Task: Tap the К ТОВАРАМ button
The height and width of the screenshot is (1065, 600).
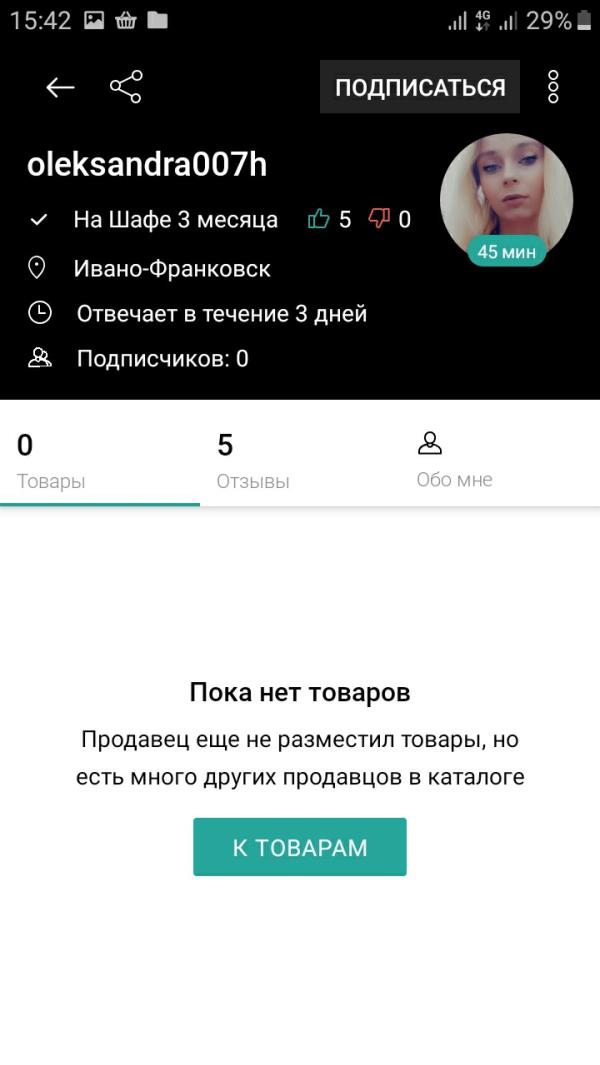Action: (300, 847)
